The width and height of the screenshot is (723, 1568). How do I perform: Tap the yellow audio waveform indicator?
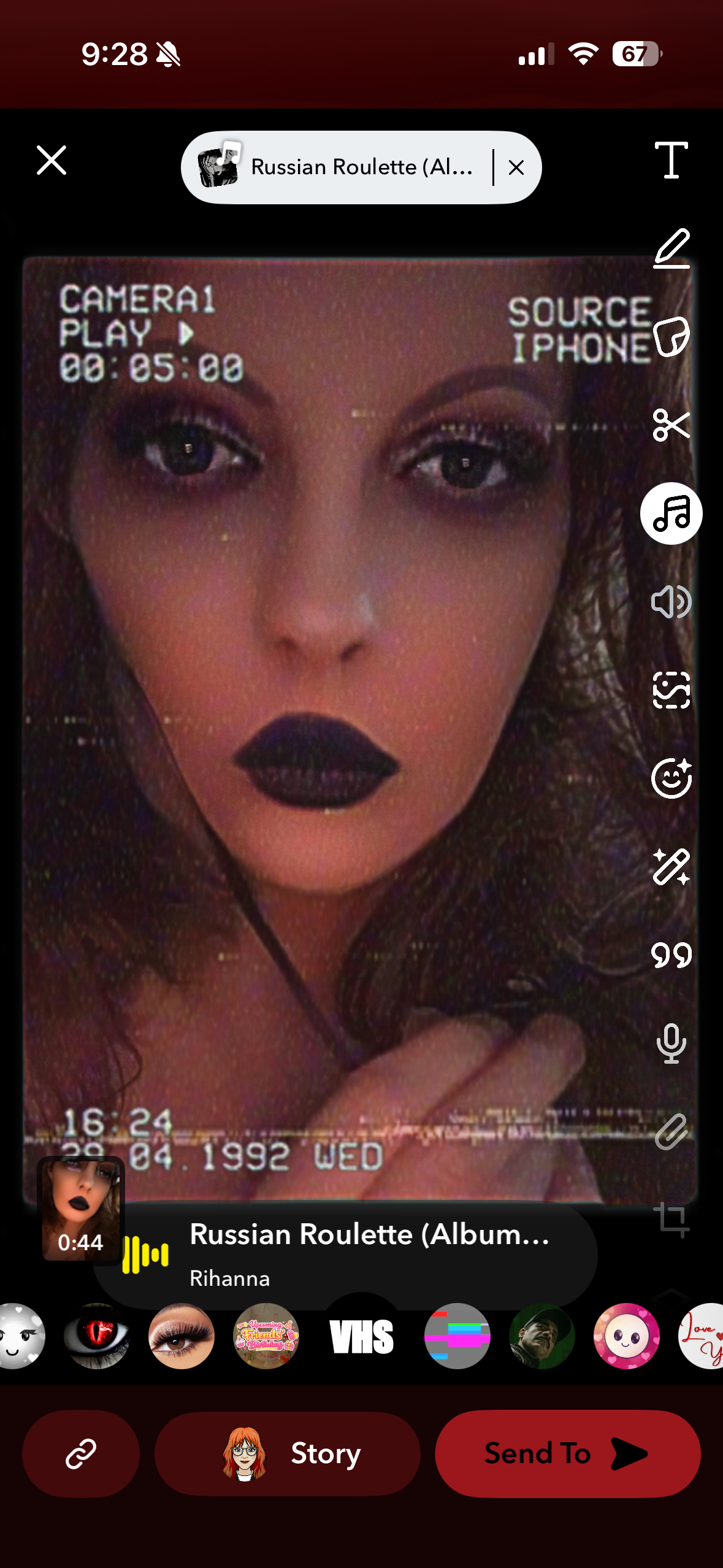[x=144, y=1255]
